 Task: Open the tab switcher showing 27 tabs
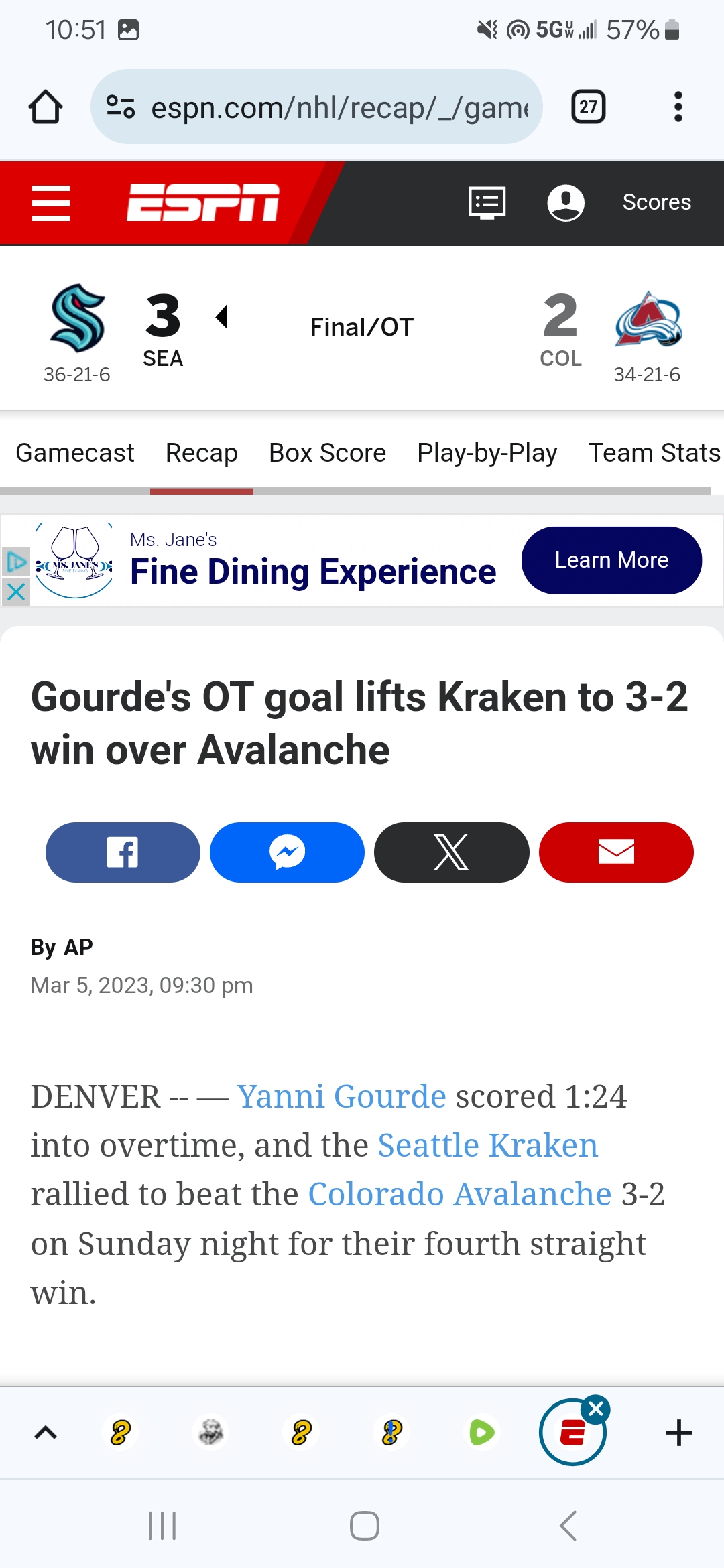[588, 107]
